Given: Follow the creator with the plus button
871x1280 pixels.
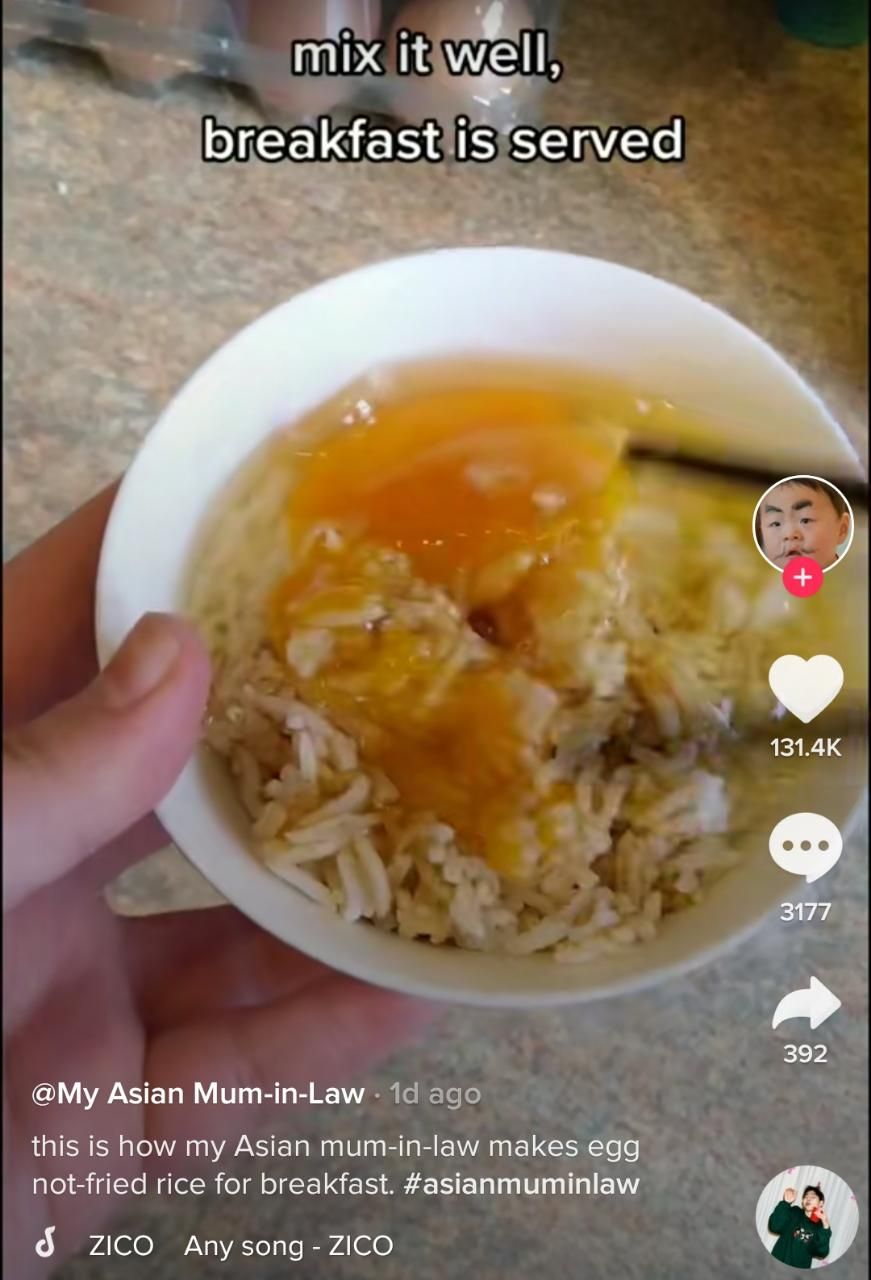Looking at the screenshot, I should (803, 577).
